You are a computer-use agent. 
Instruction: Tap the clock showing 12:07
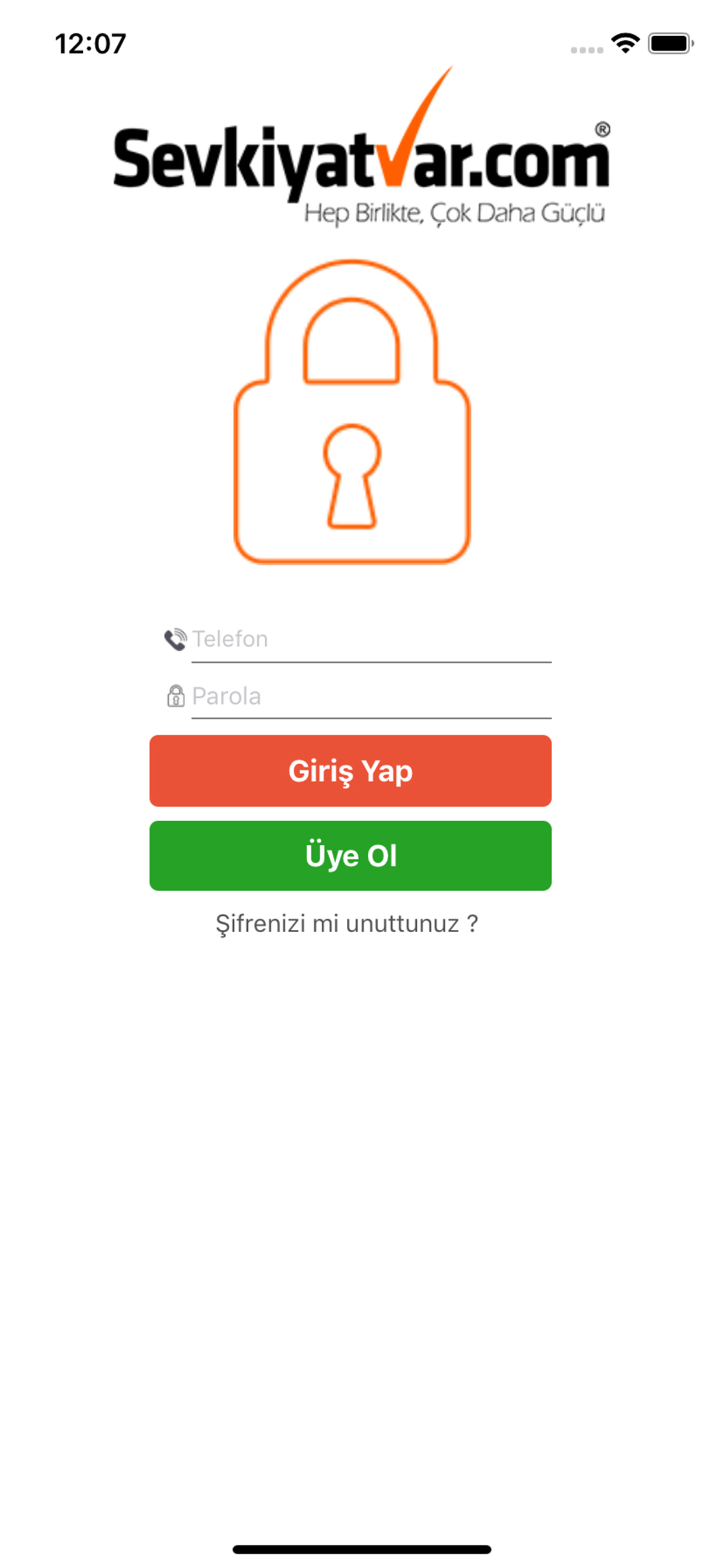90,43
